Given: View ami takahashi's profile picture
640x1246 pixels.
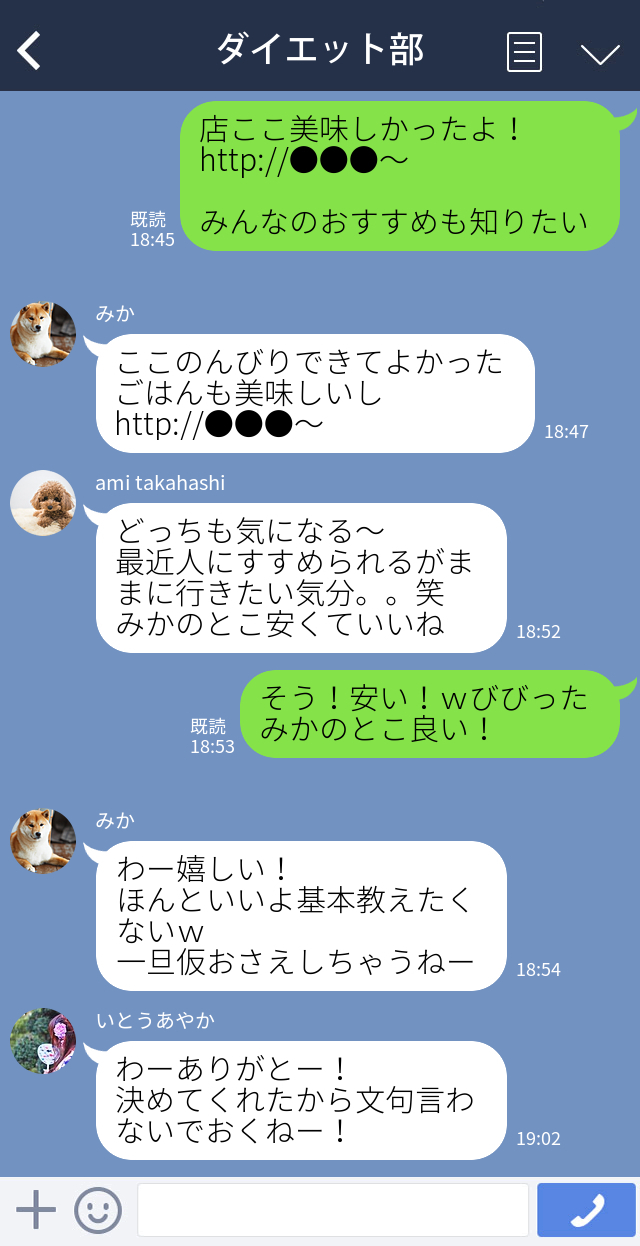Looking at the screenshot, I should tap(43, 503).
